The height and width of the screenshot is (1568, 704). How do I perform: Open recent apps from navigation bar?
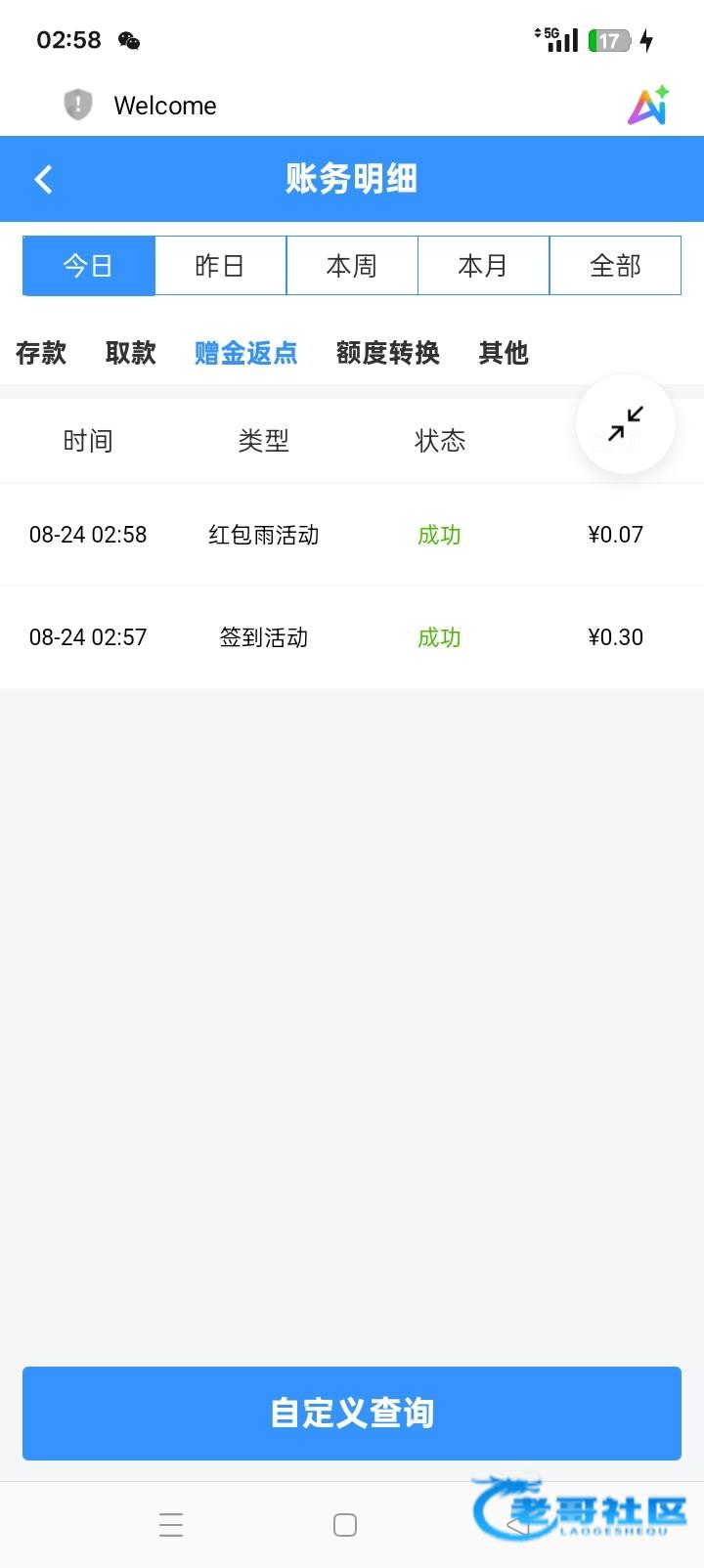point(171,1525)
